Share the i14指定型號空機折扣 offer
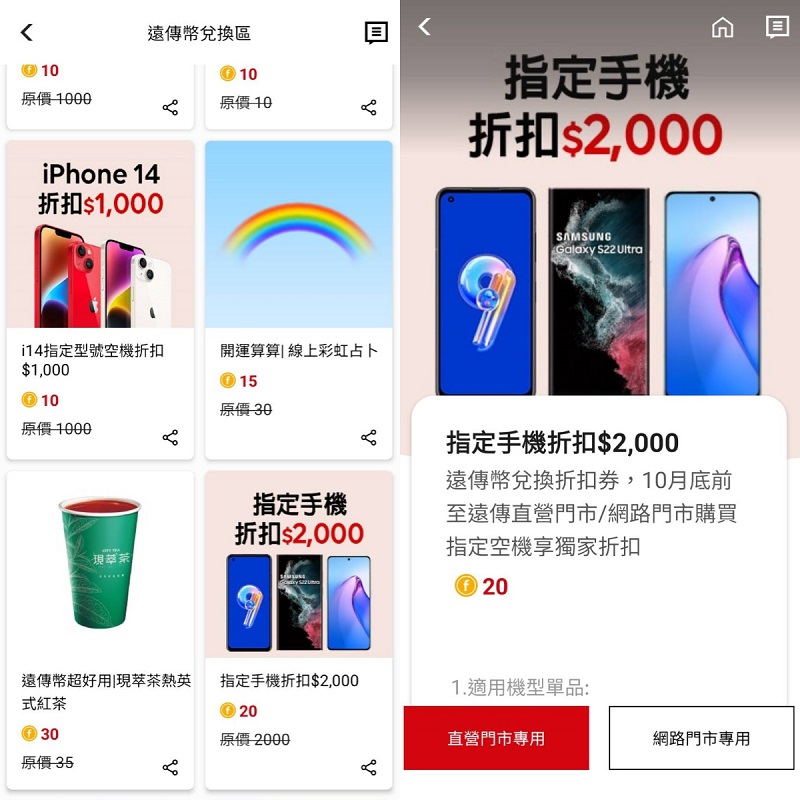 [170, 437]
